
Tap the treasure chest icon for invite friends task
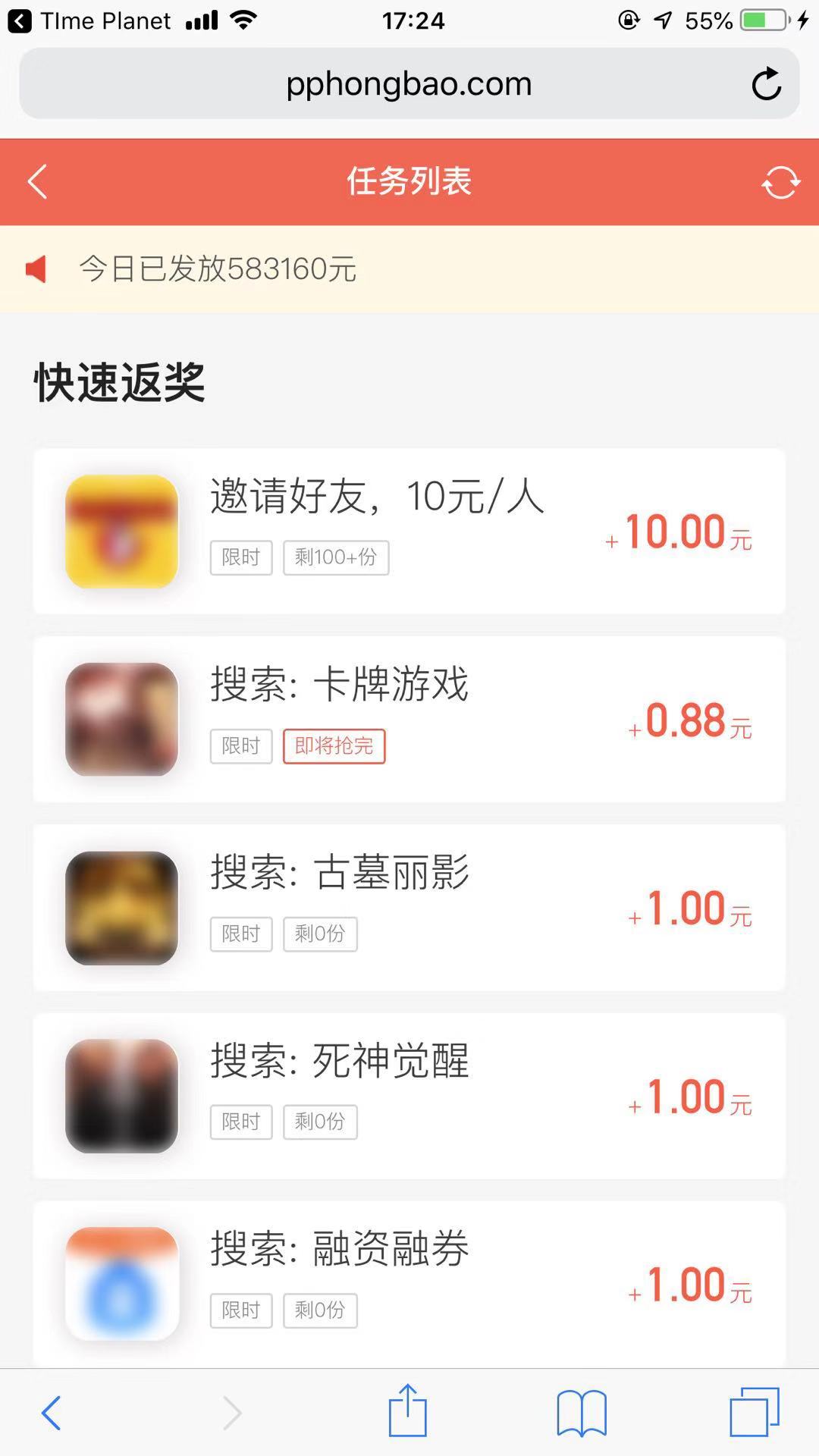pos(121,529)
